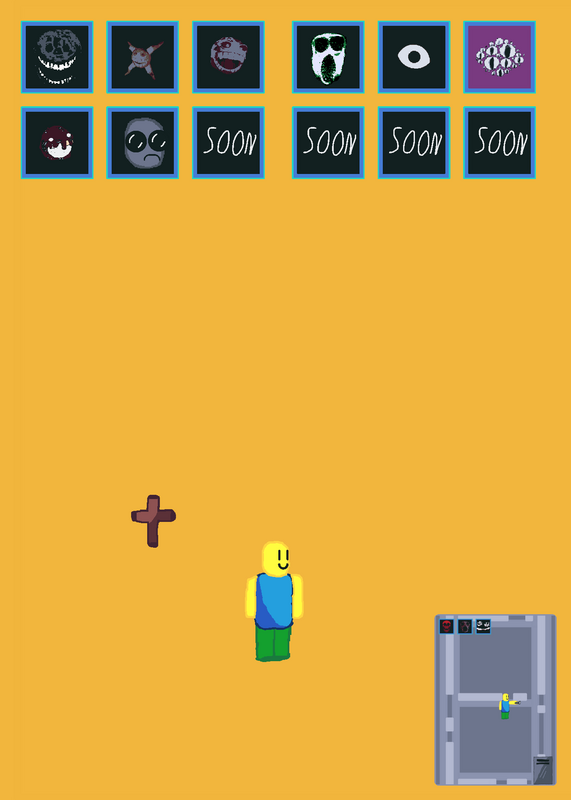Select the dark grinning face tile
This screenshot has width=571, height=800.
tap(57, 57)
